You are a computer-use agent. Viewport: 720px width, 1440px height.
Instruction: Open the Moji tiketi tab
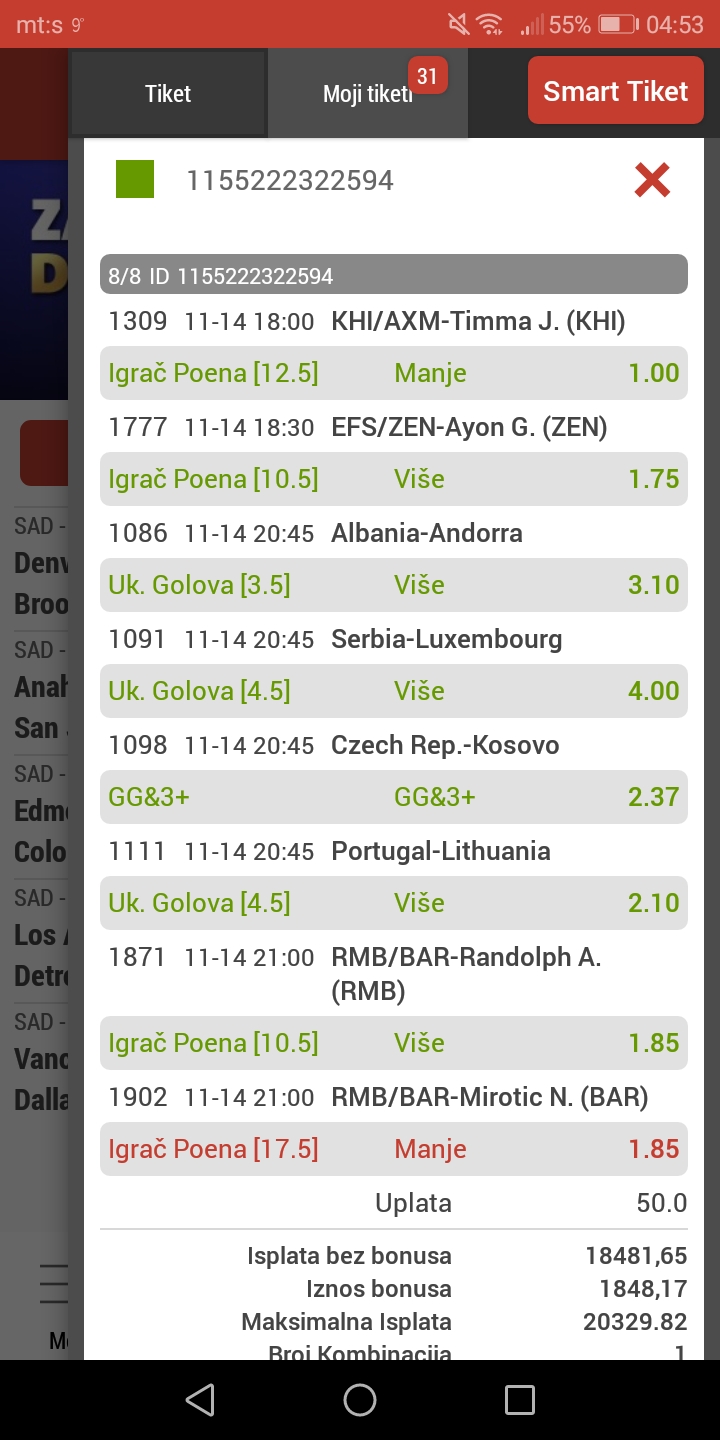pos(368,94)
